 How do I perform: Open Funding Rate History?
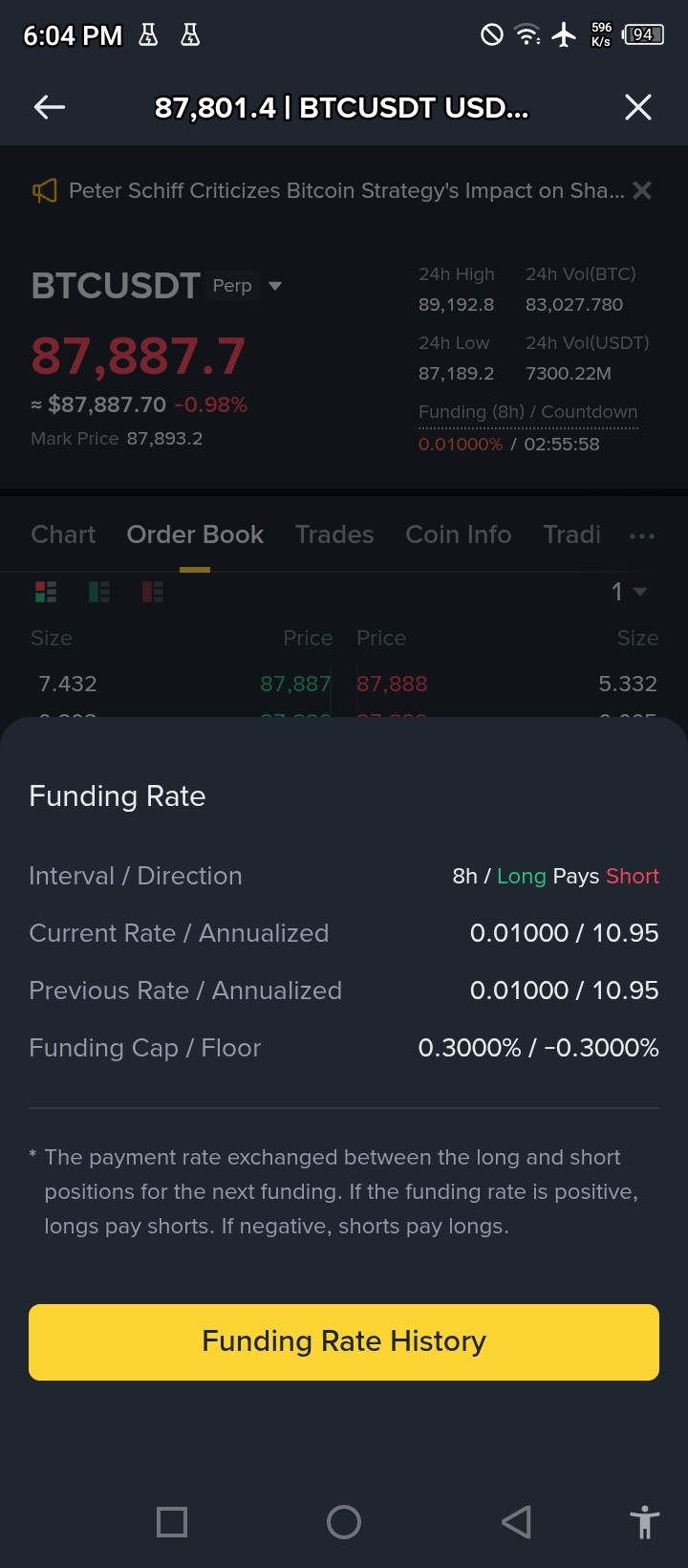pos(344,1341)
